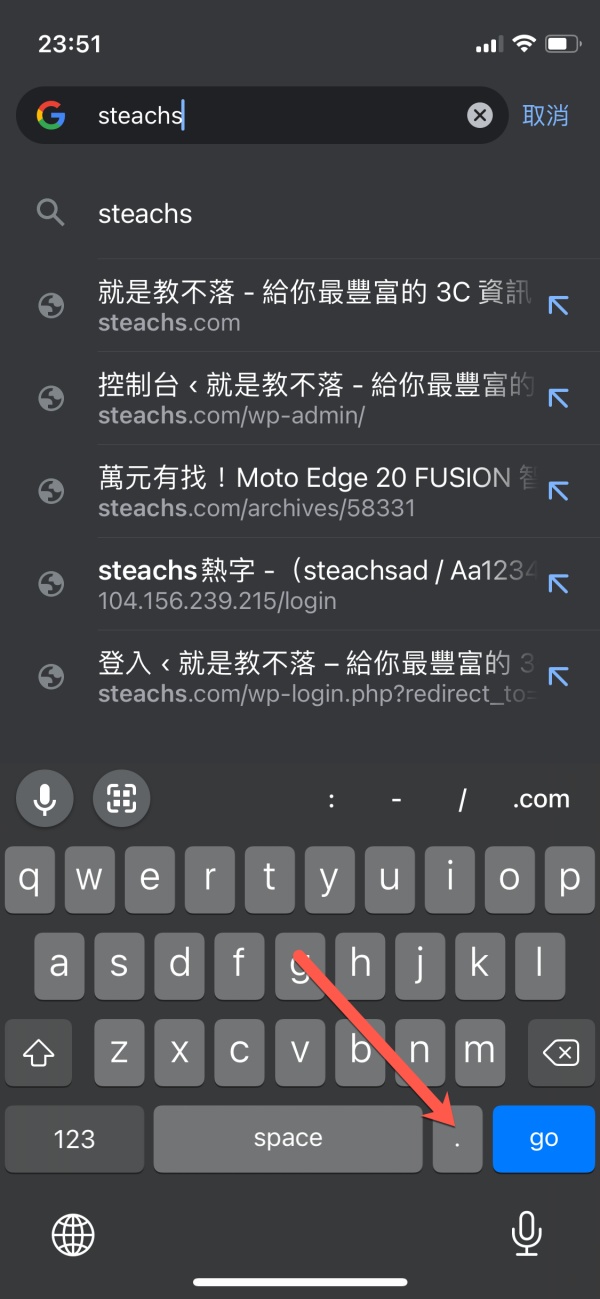Start voice search with the microphone above the keyboard

[x=45, y=798]
